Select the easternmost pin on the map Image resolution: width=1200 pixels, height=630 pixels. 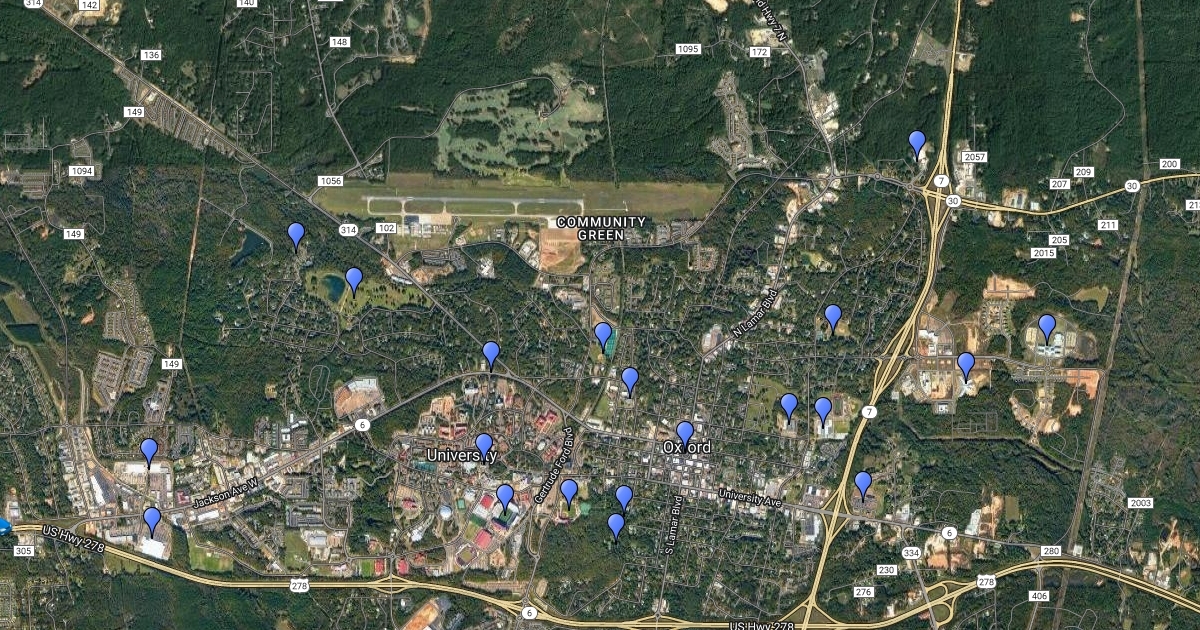click(x=1047, y=326)
